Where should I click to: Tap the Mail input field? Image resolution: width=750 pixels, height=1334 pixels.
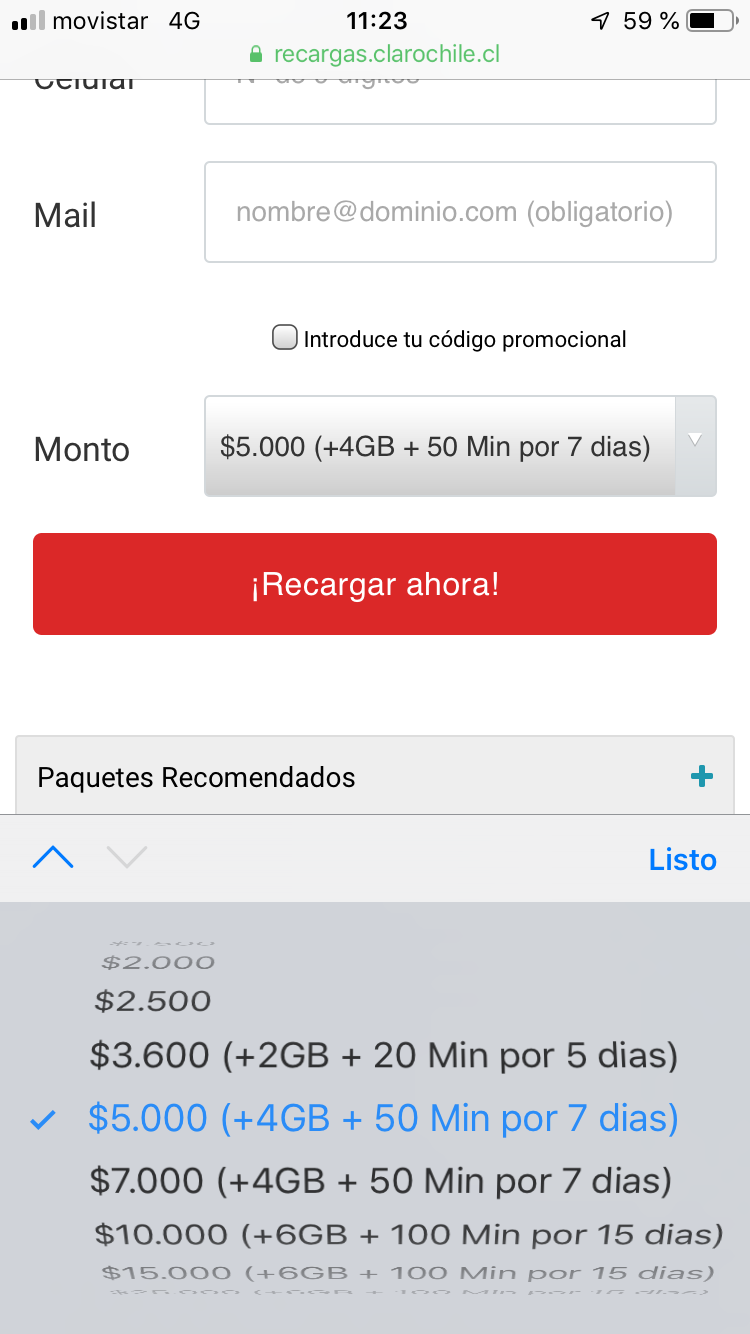[x=460, y=212]
